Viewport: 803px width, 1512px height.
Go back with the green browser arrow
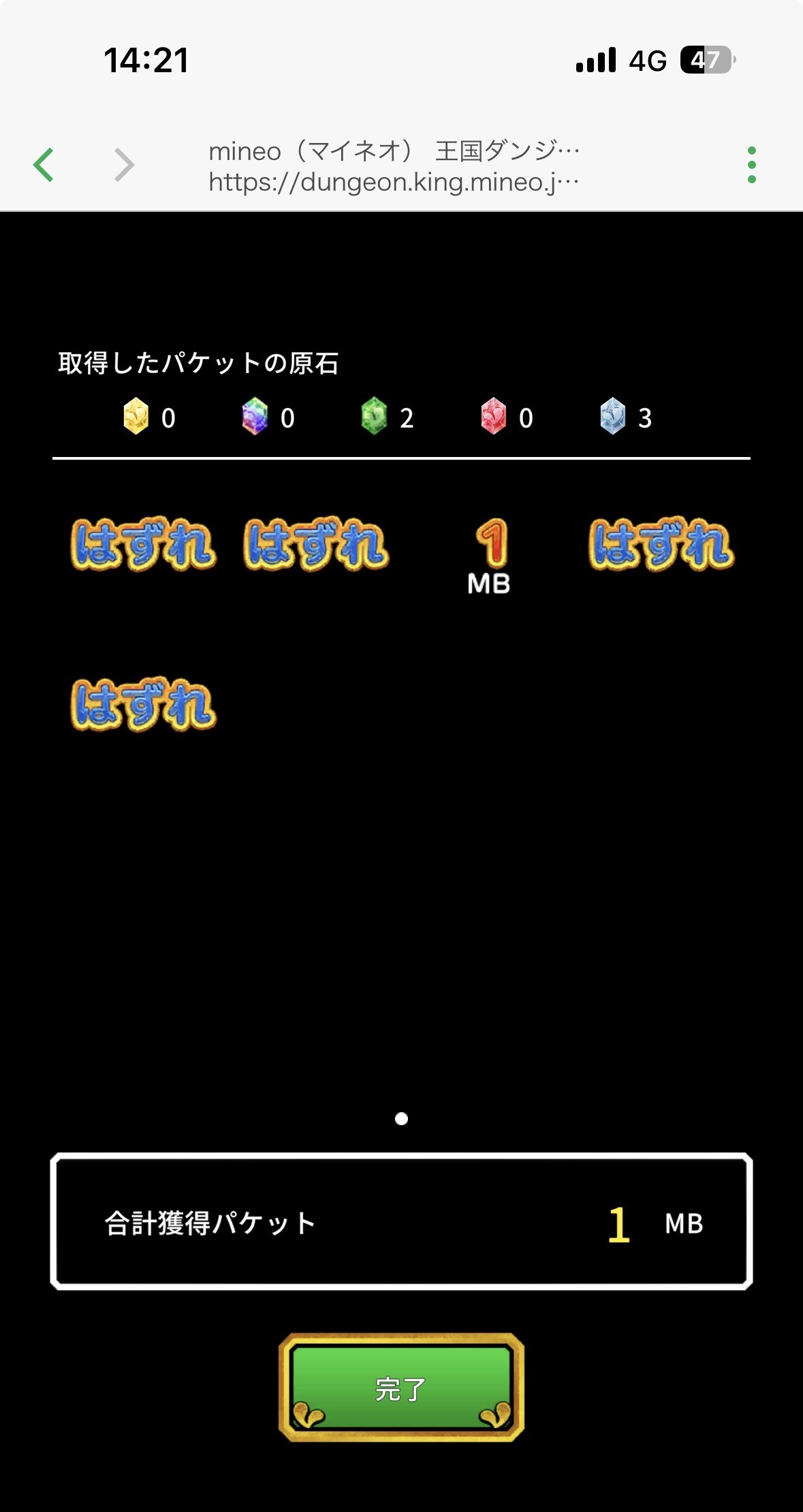point(44,165)
